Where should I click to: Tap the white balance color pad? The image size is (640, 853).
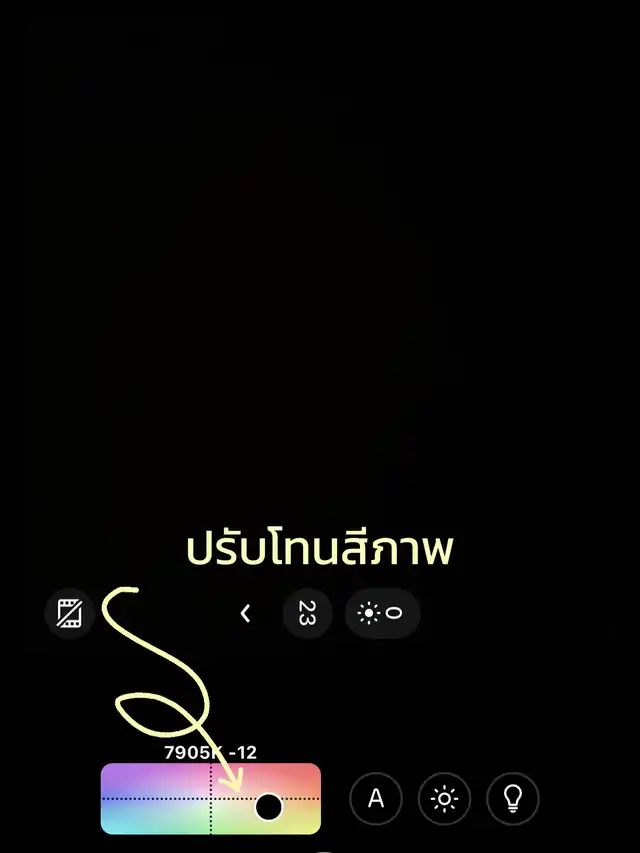pyautogui.click(x=211, y=799)
